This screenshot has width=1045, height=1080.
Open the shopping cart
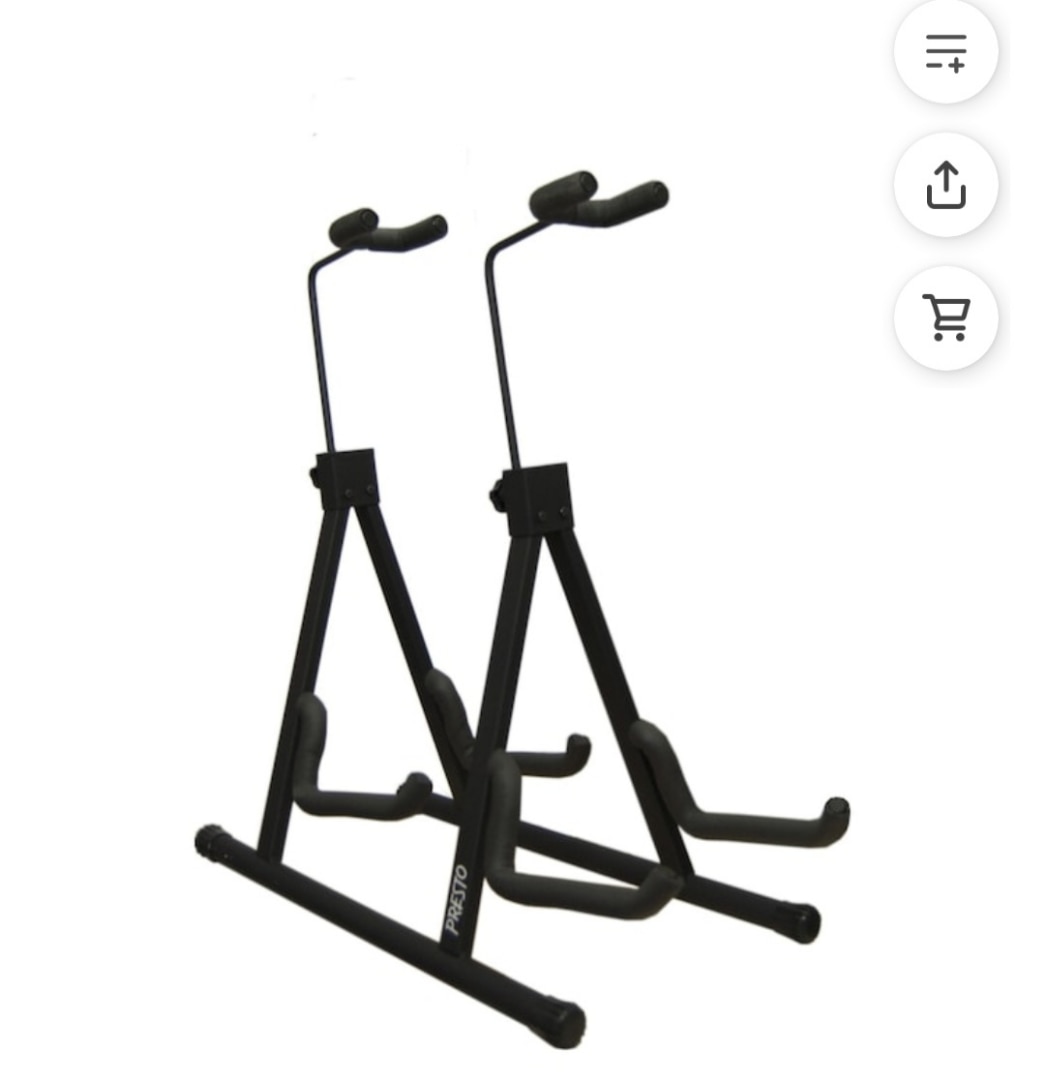pos(945,318)
